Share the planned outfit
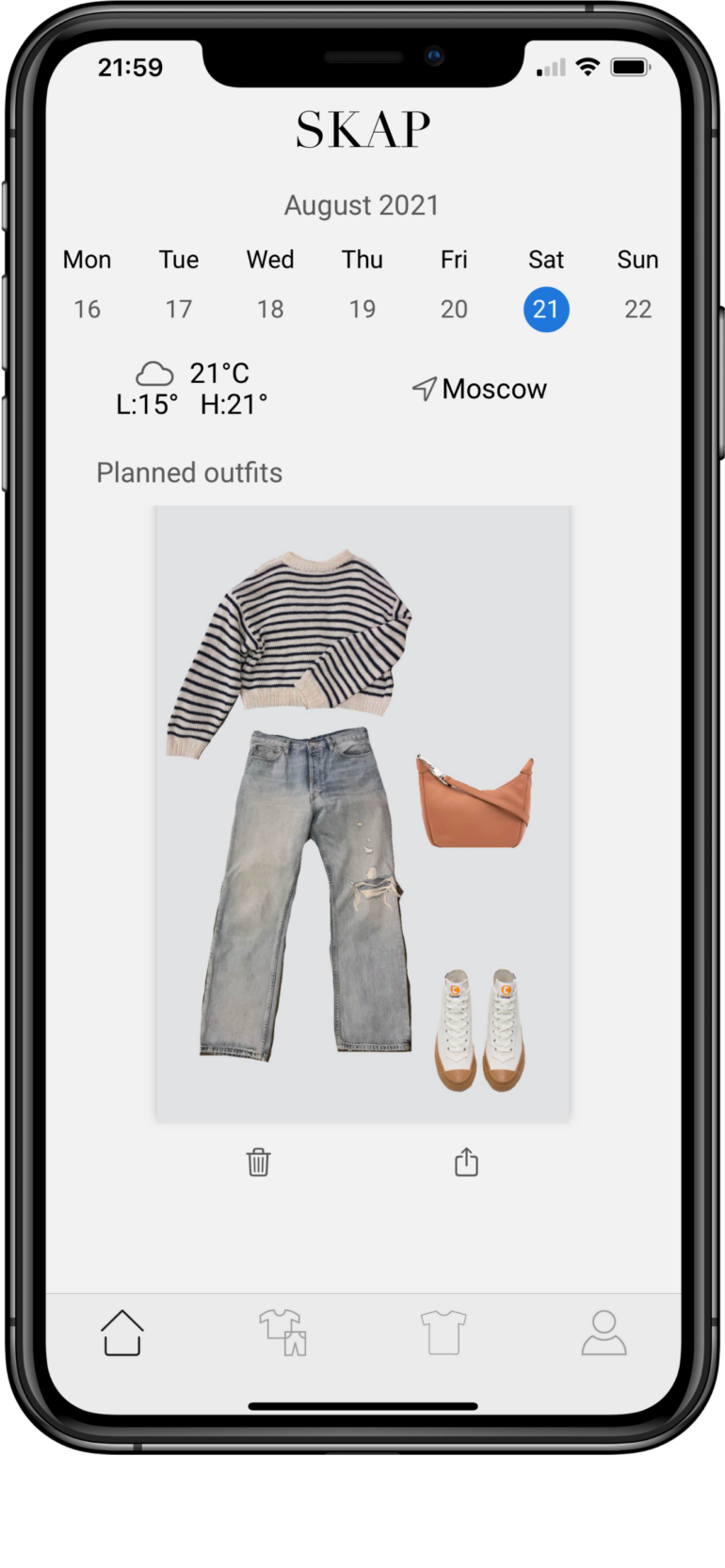The height and width of the screenshot is (1568, 725). pyautogui.click(x=466, y=1162)
